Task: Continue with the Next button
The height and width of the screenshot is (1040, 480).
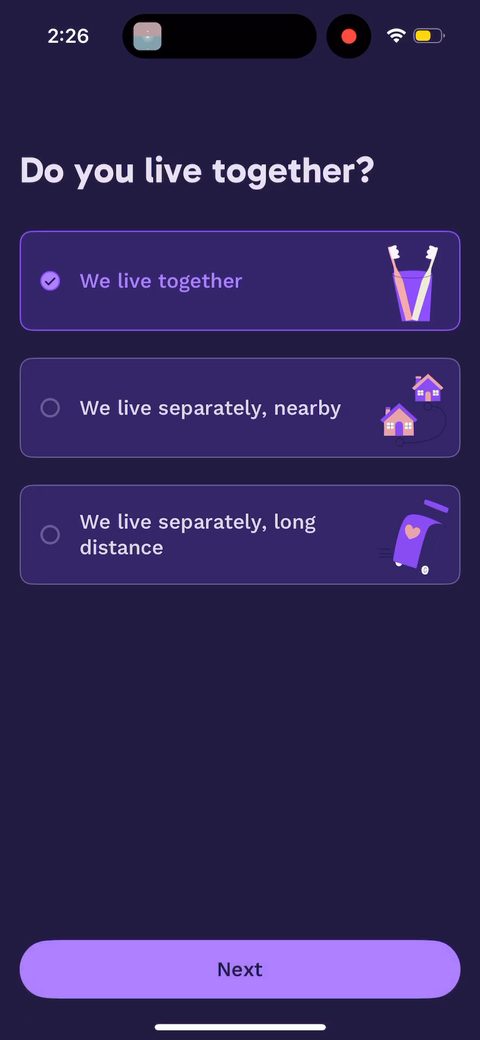Action: tap(239, 969)
